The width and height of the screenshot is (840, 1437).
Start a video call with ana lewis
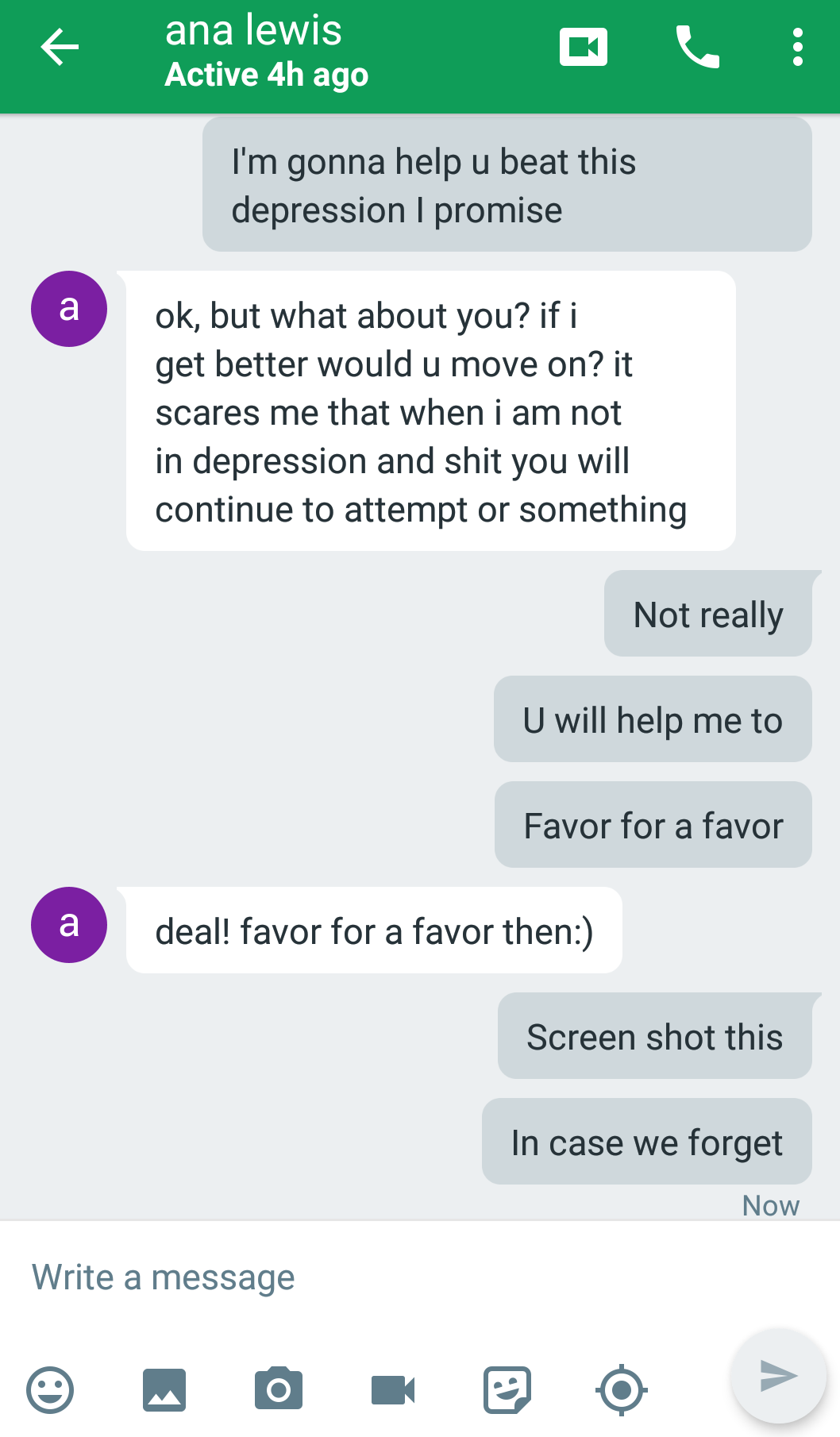tap(584, 47)
